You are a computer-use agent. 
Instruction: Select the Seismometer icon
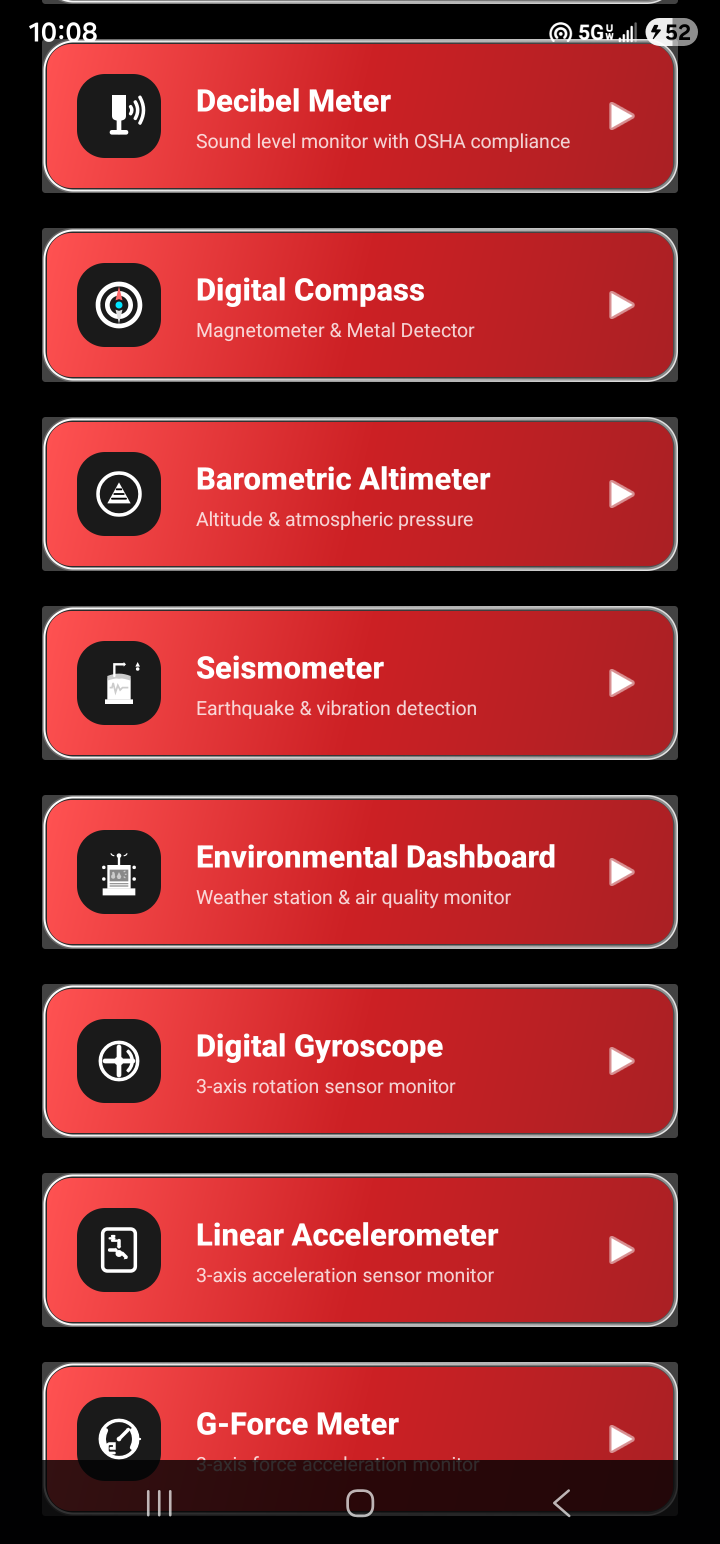coord(119,683)
